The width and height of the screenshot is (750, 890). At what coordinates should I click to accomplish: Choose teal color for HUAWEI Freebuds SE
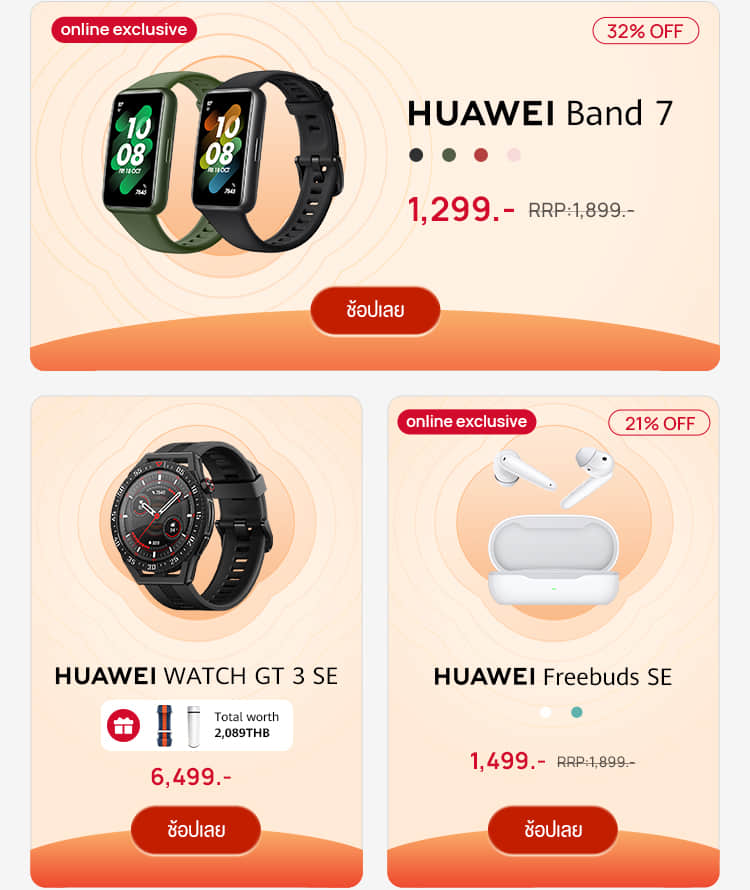point(576,712)
